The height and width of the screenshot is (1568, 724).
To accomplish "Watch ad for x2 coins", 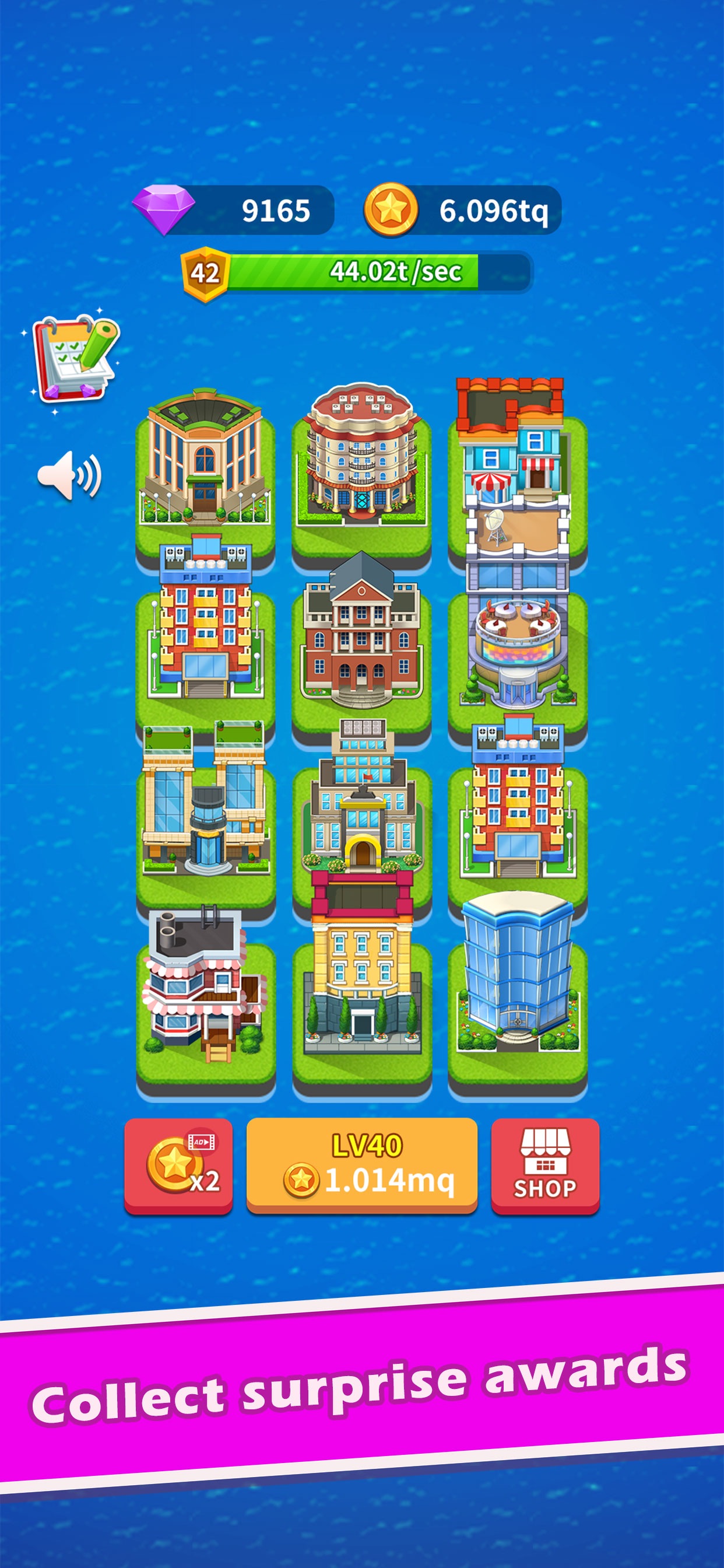I will pyautogui.click(x=178, y=1165).
